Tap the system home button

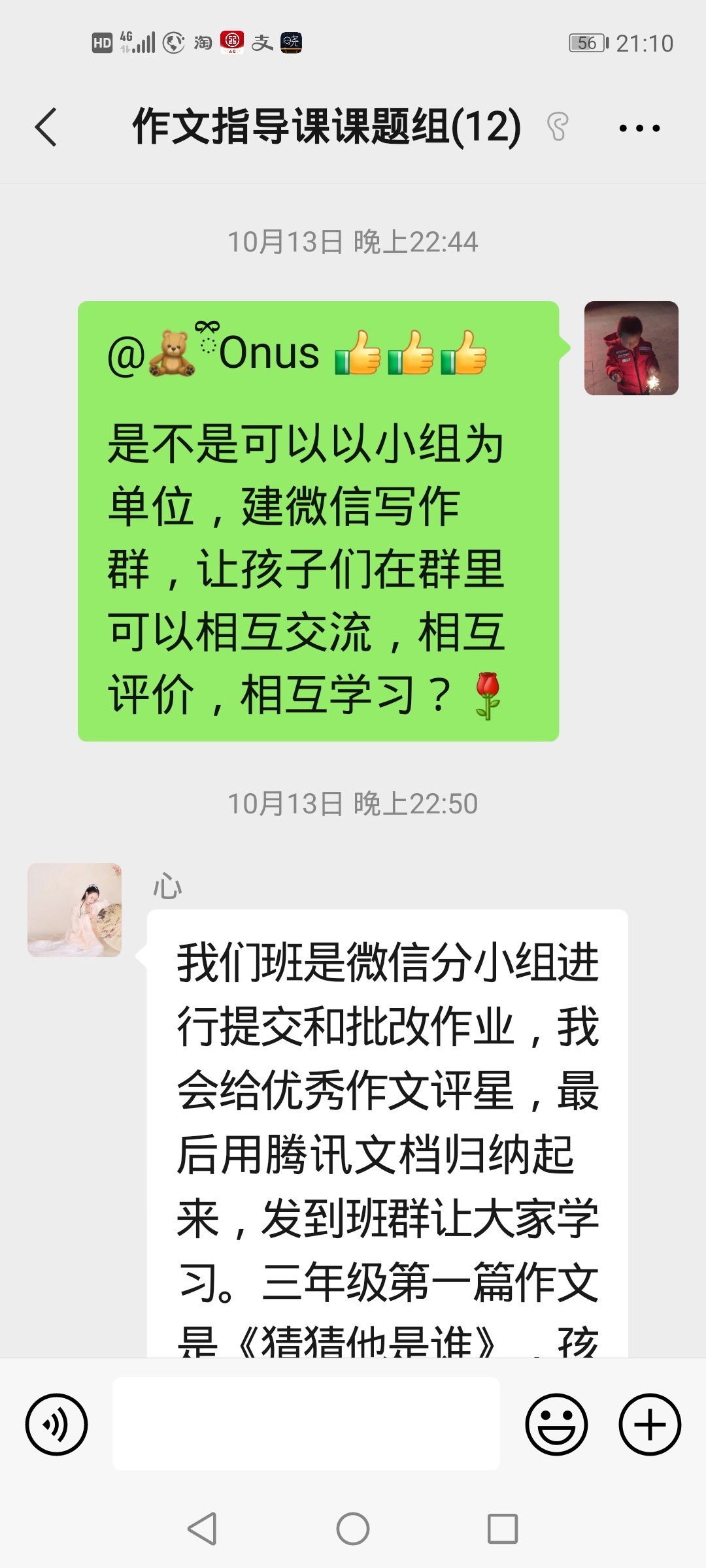click(353, 1529)
